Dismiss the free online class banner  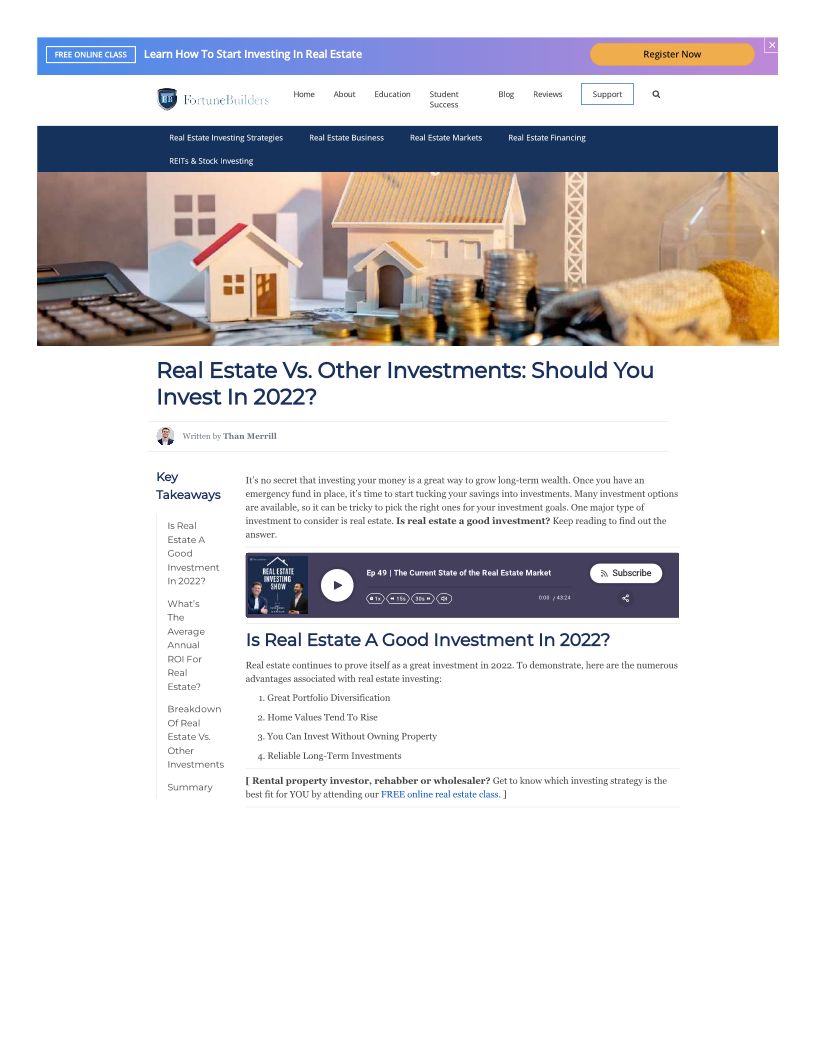tap(772, 45)
